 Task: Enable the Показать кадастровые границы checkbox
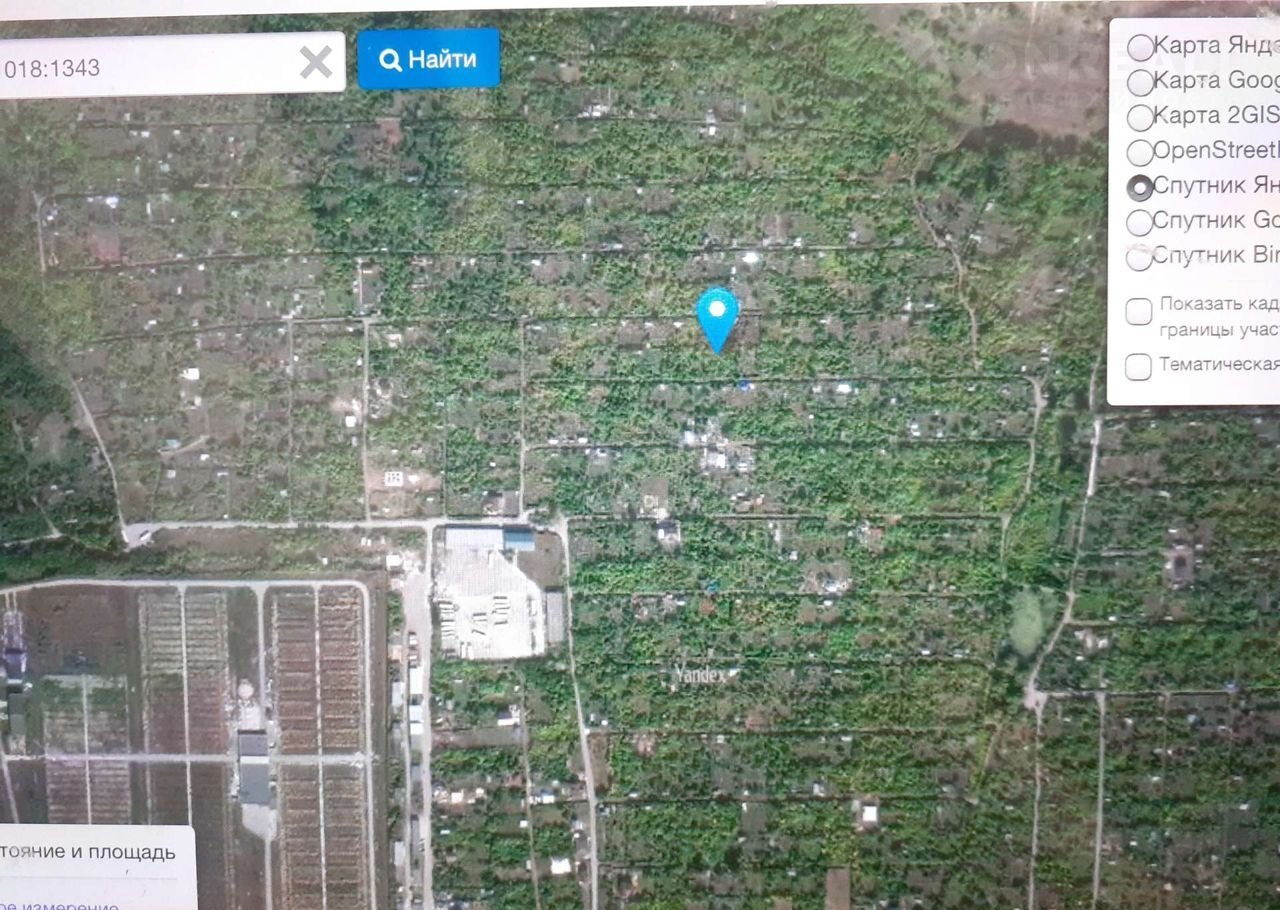point(1138,311)
